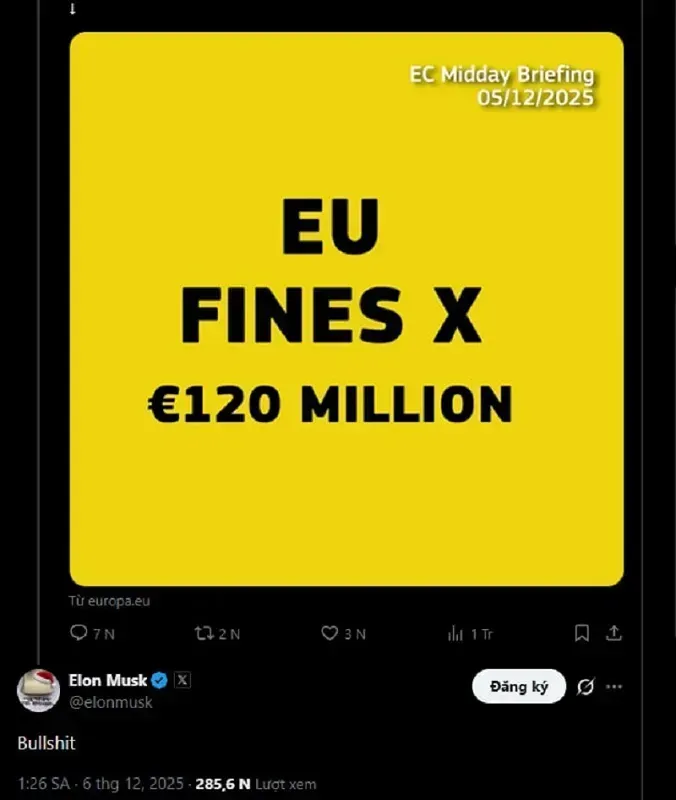Bookmark the quoted post
Screen dimensions: 676x800
click(582, 633)
